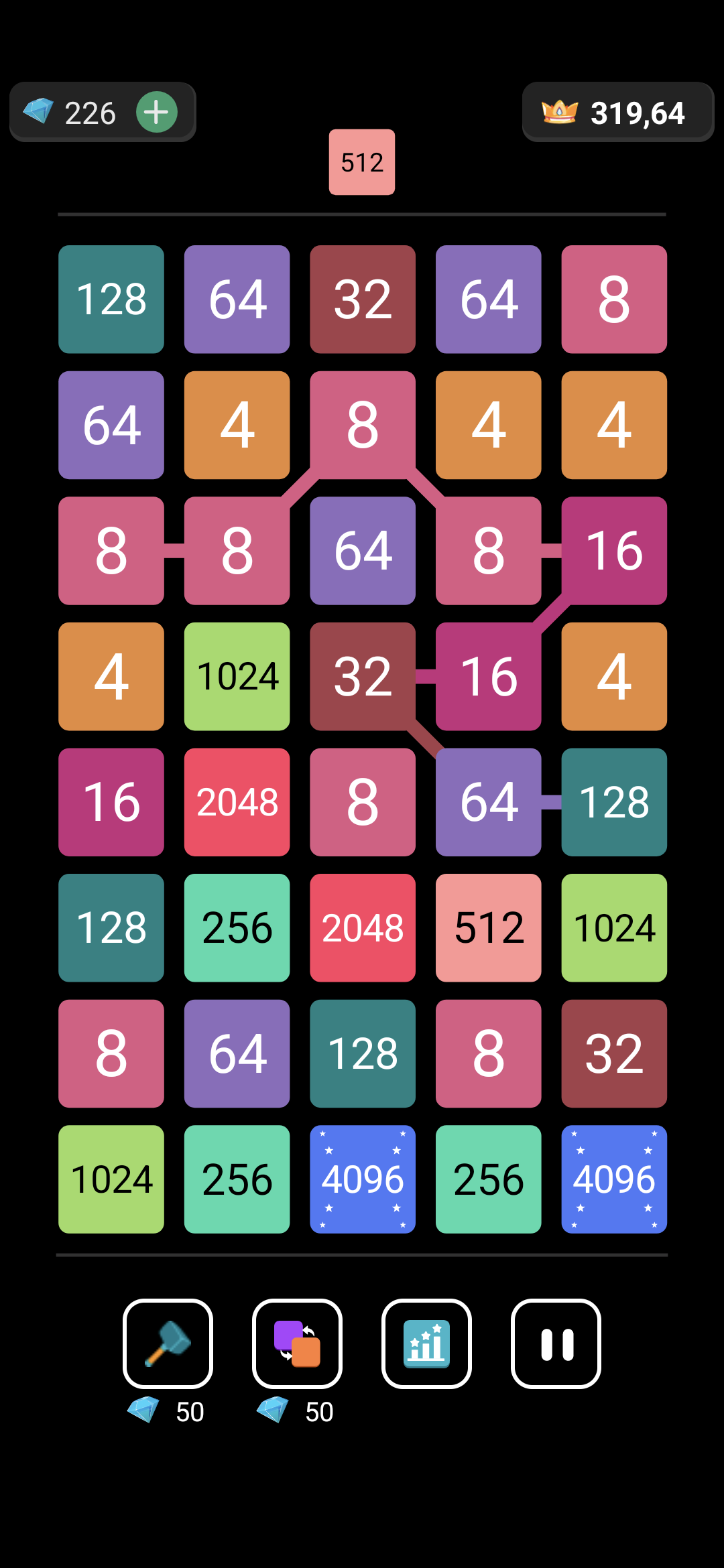This screenshot has height=1568, width=724.
Task: Tap the salmon 512 tile in the grid
Action: click(x=488, y=927)
